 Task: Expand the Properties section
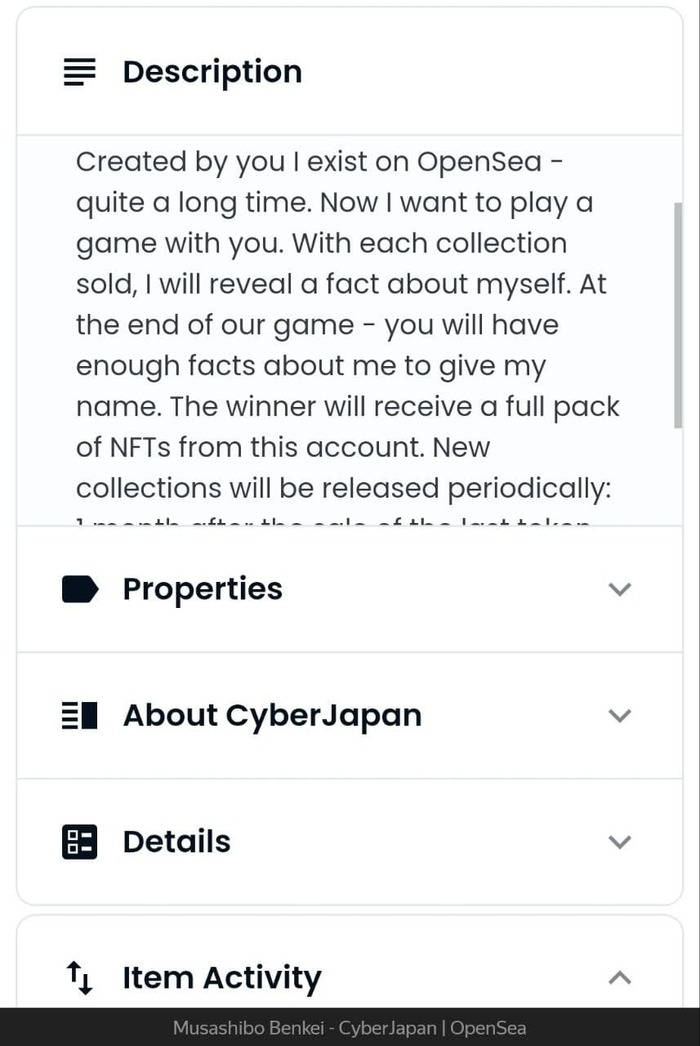[619, 589]
